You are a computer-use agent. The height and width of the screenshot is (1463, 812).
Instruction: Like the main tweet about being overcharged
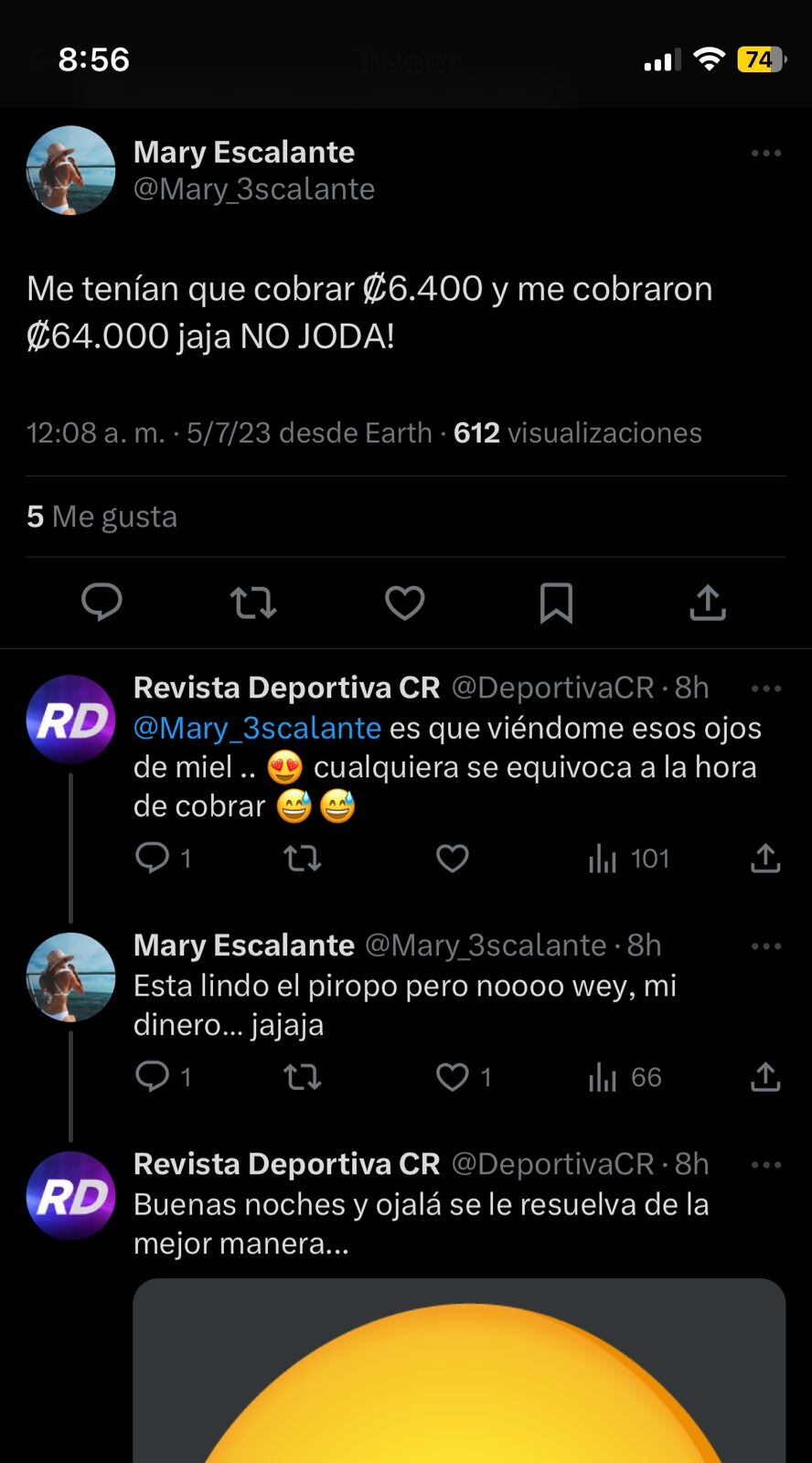(x=404, y=603)
